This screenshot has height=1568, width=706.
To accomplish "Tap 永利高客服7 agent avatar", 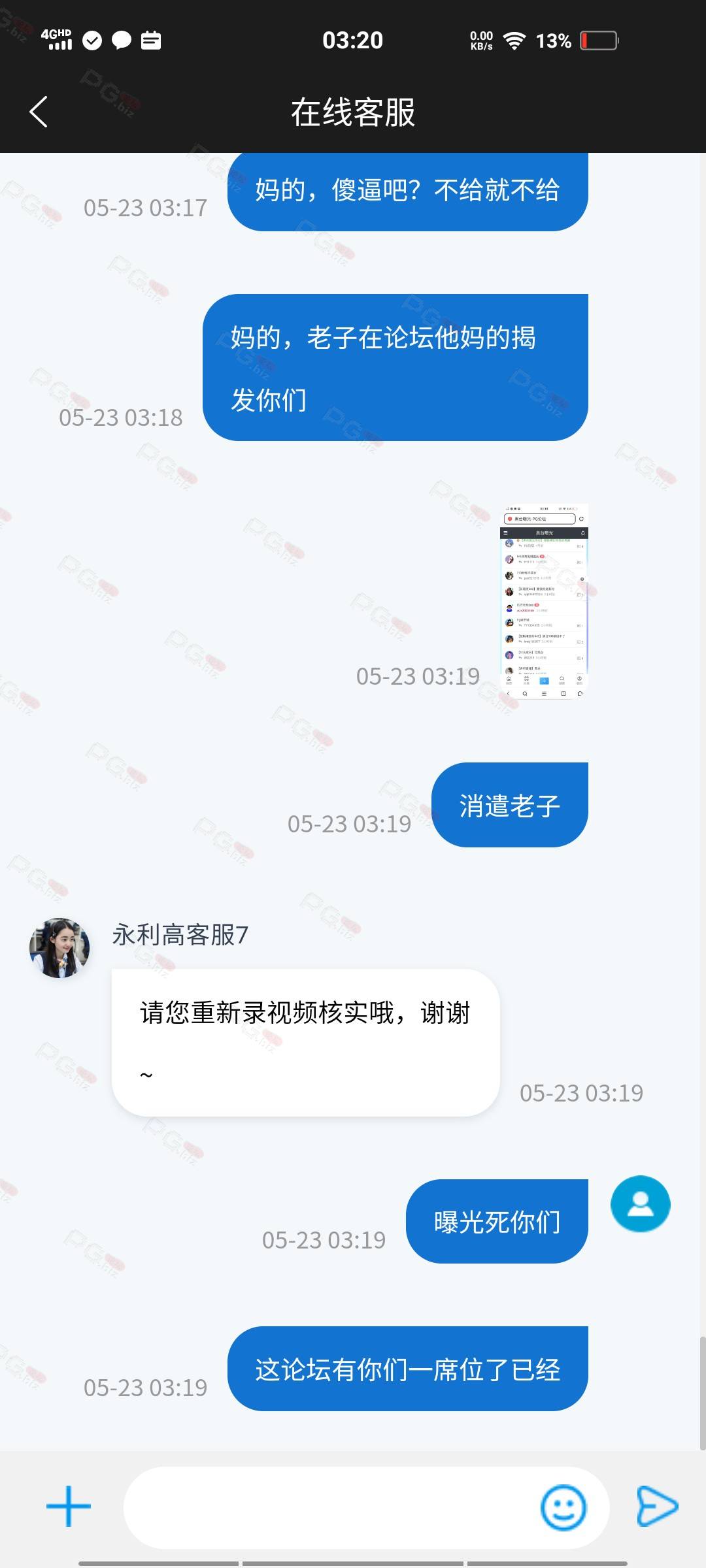I will pyautogui.click(x=59, y=947).
